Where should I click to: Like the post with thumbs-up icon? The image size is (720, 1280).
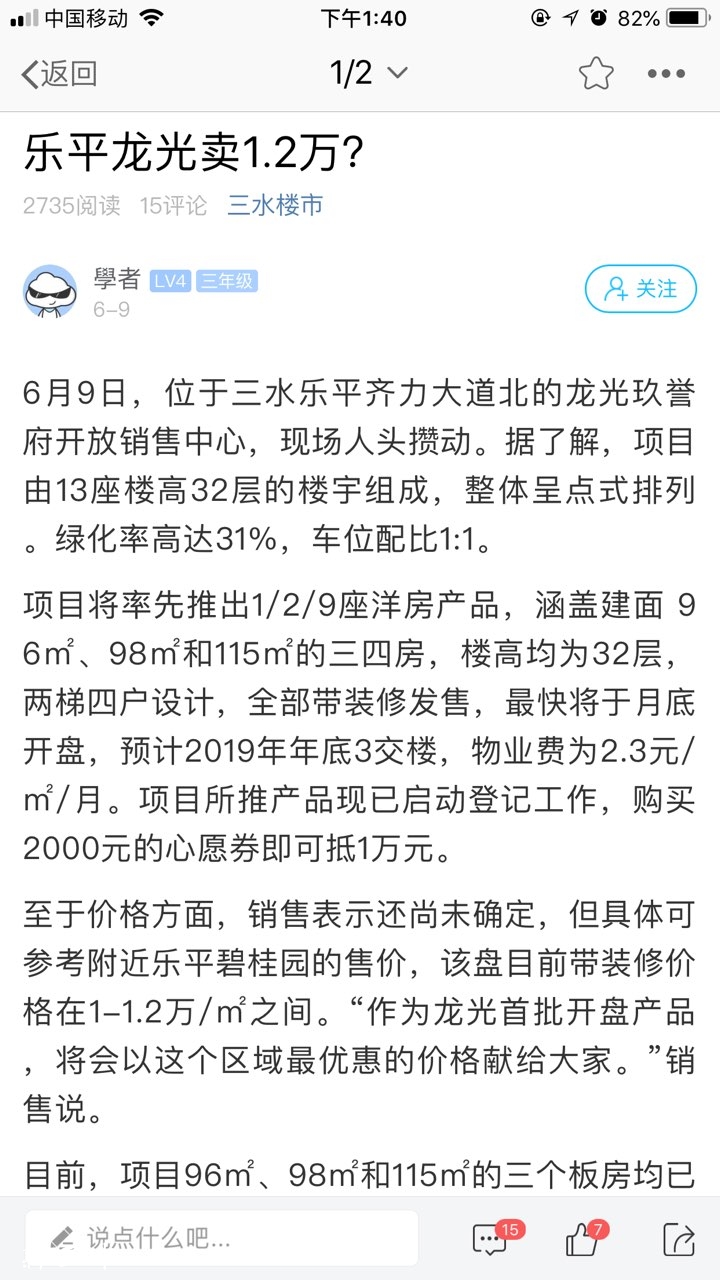[x=581, y=1240]
